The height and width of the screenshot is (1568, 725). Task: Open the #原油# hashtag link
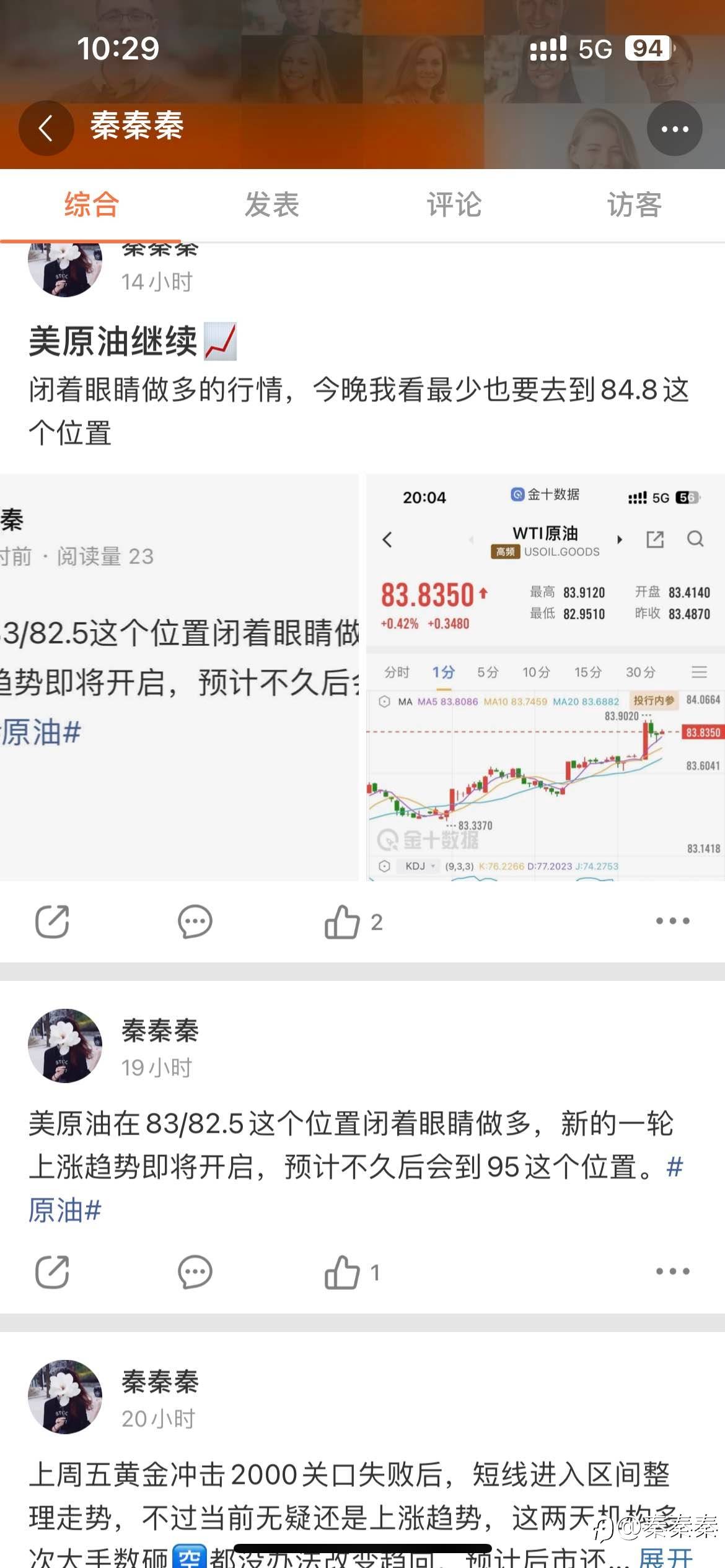pyautogui.click(x=64, y=1209)
